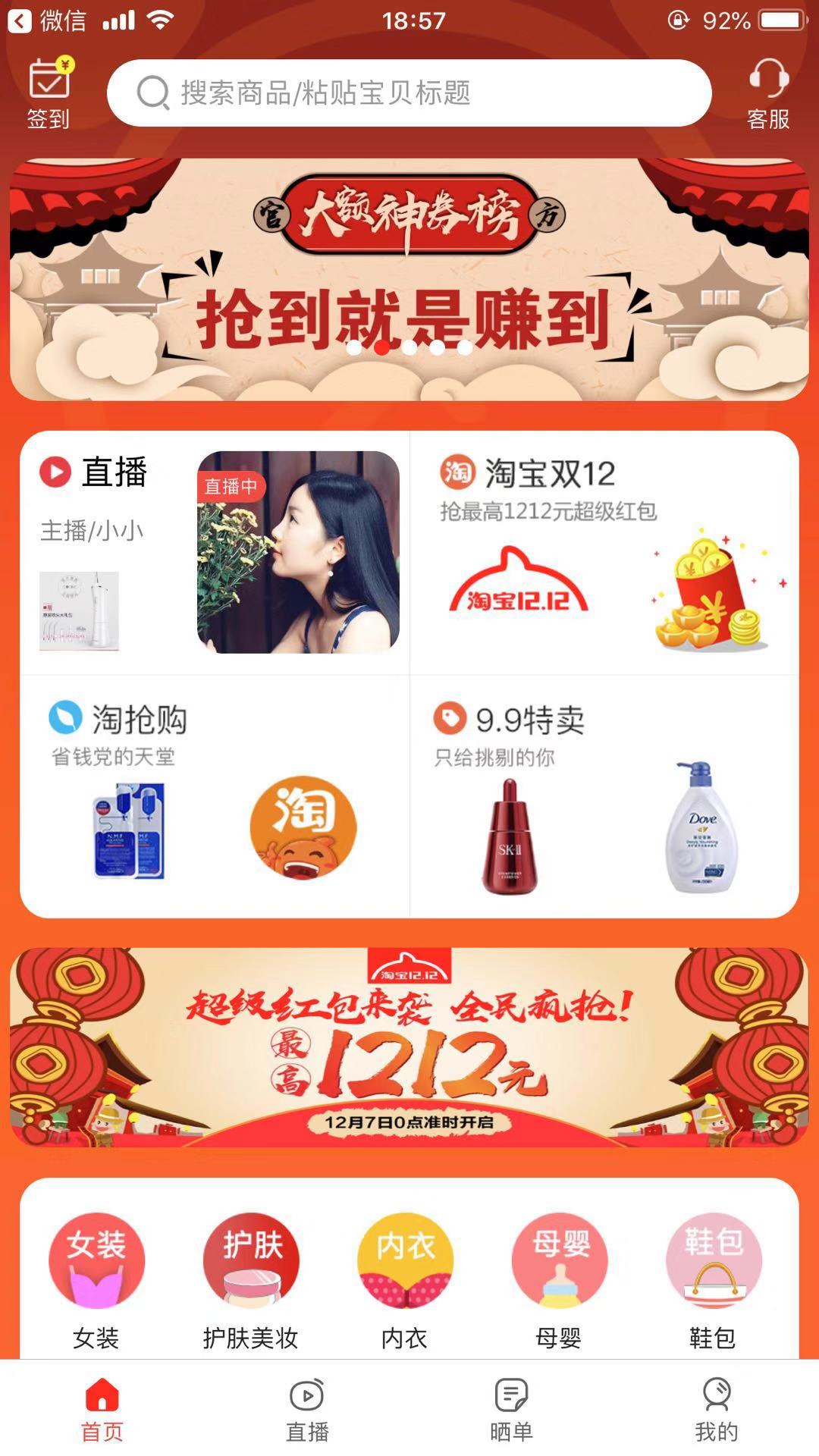819x1456 pixels.
Task: Open the 抢到就是赚到 coupon banner
Action: [409, 273]
